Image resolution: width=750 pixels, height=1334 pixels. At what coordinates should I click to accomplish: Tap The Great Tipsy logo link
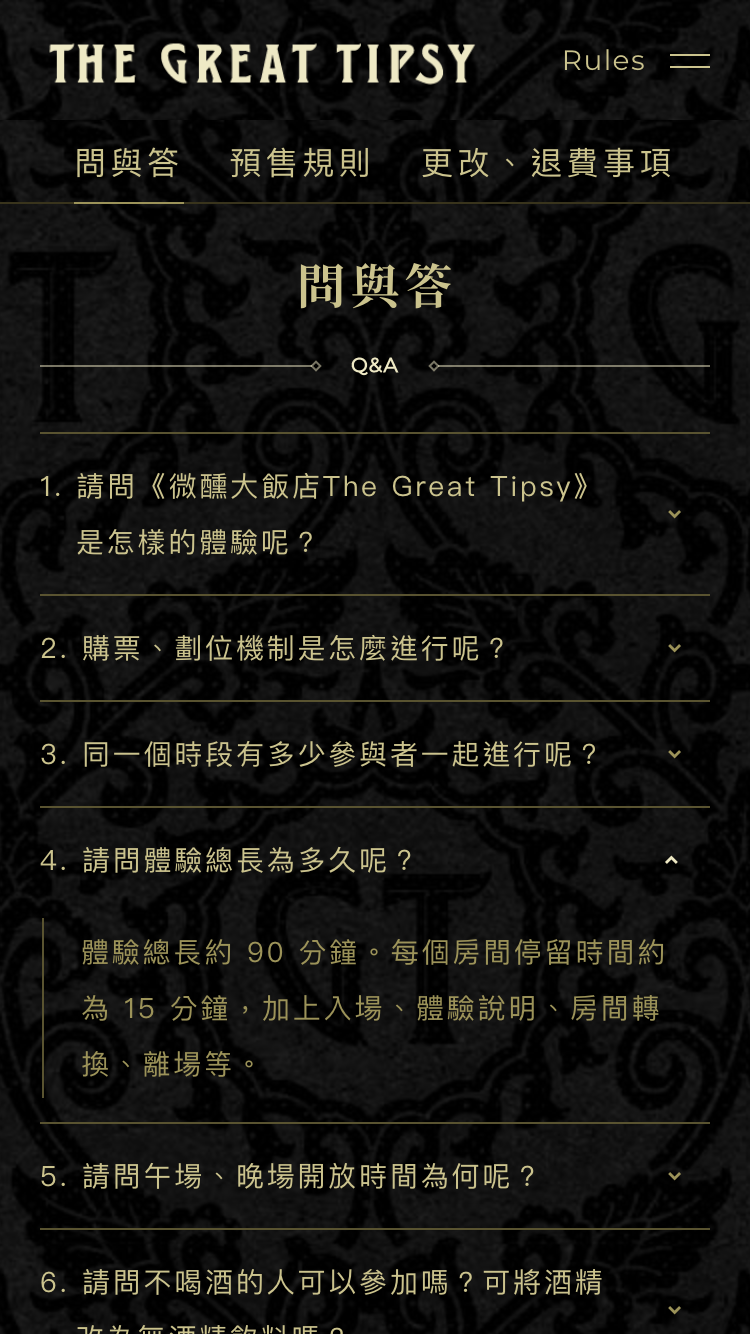(x=262, y=63)
